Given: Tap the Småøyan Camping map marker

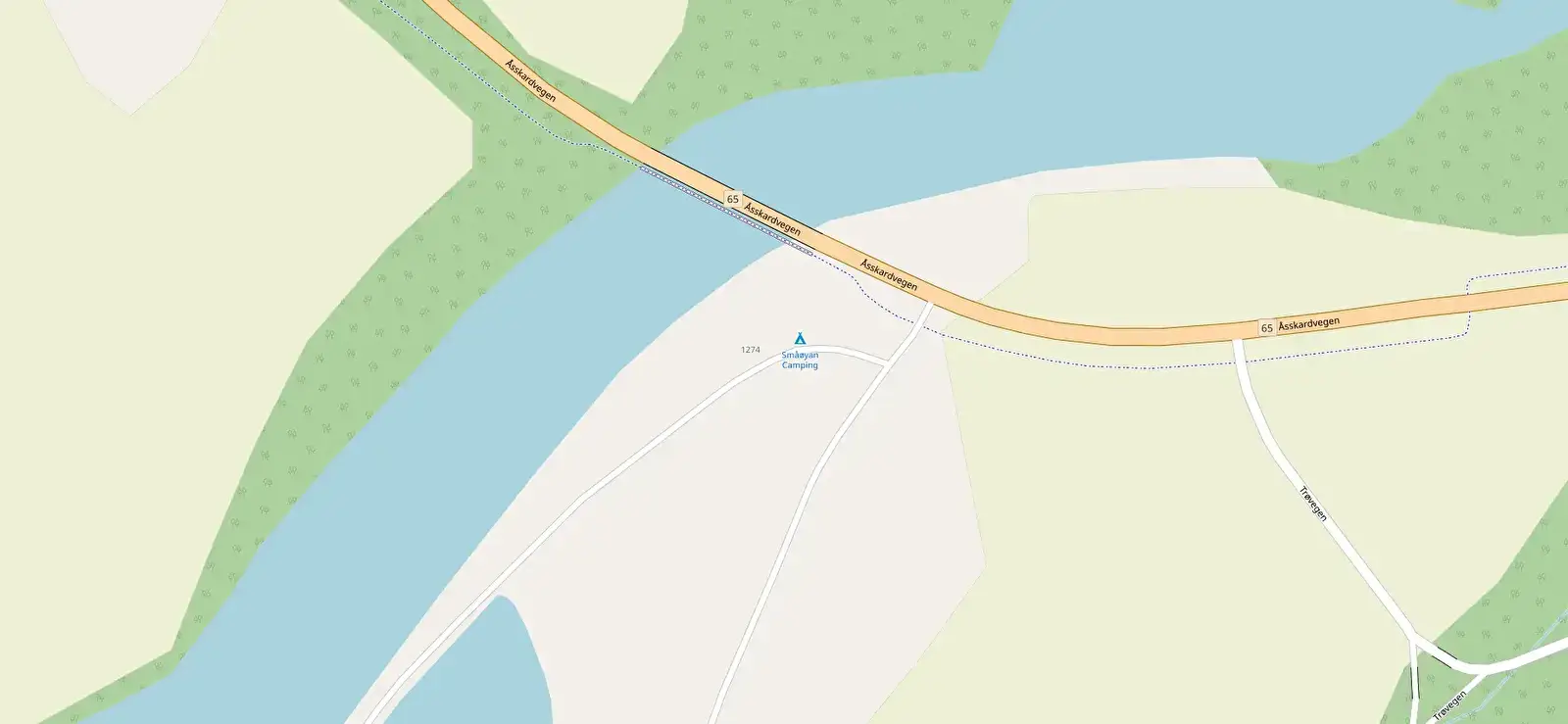Looking at the screenshot, I should tap(800, 339).
